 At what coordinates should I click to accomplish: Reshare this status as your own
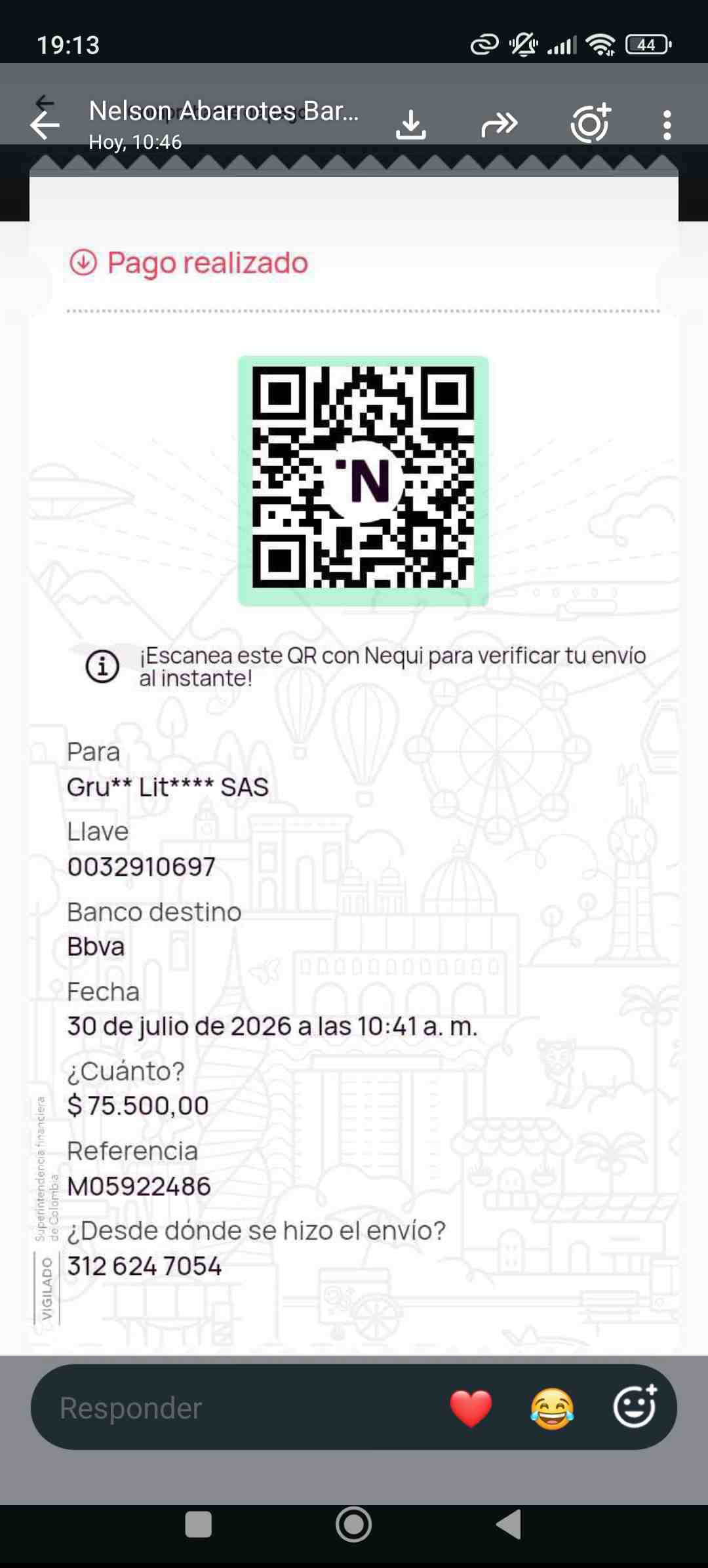591,123
